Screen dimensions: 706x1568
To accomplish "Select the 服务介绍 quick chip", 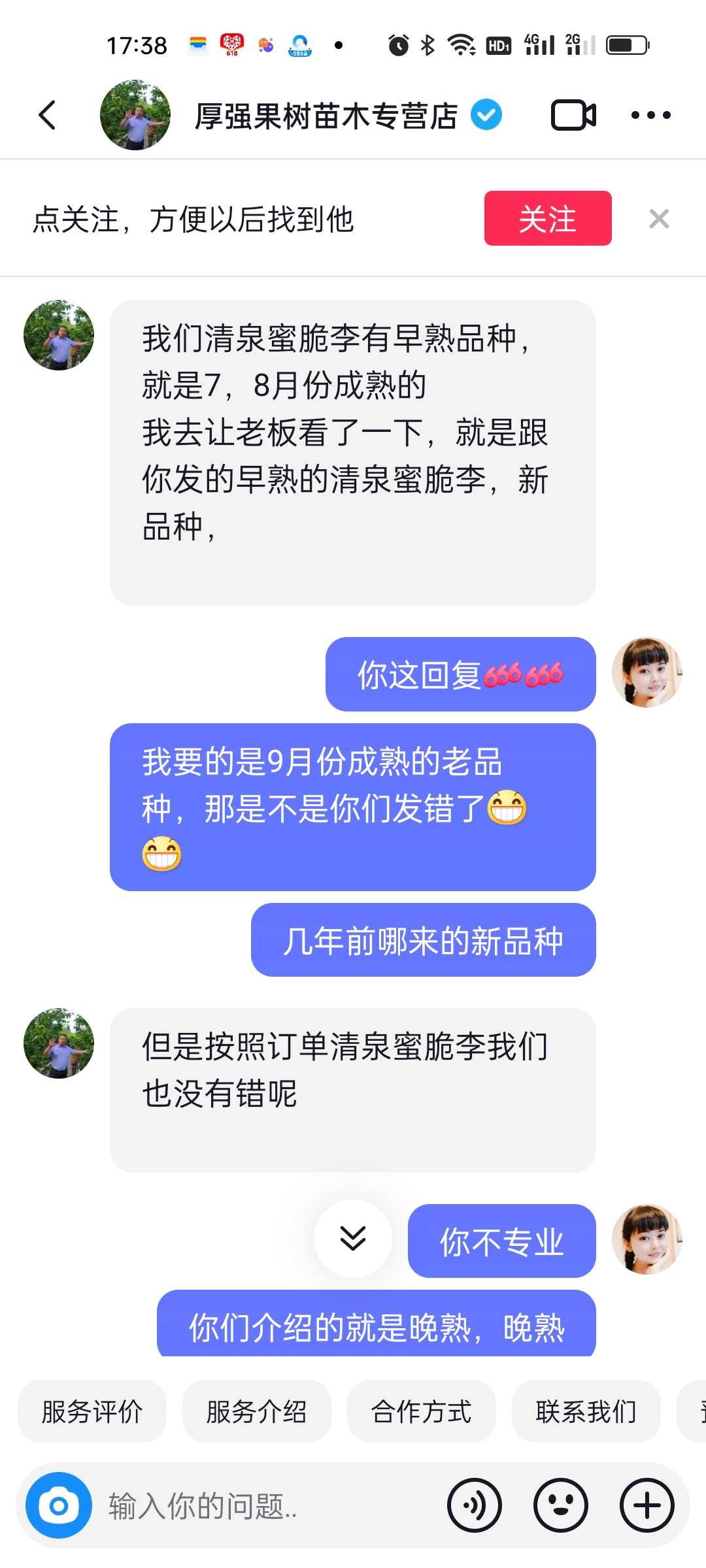I will (x=256, y=1411).
